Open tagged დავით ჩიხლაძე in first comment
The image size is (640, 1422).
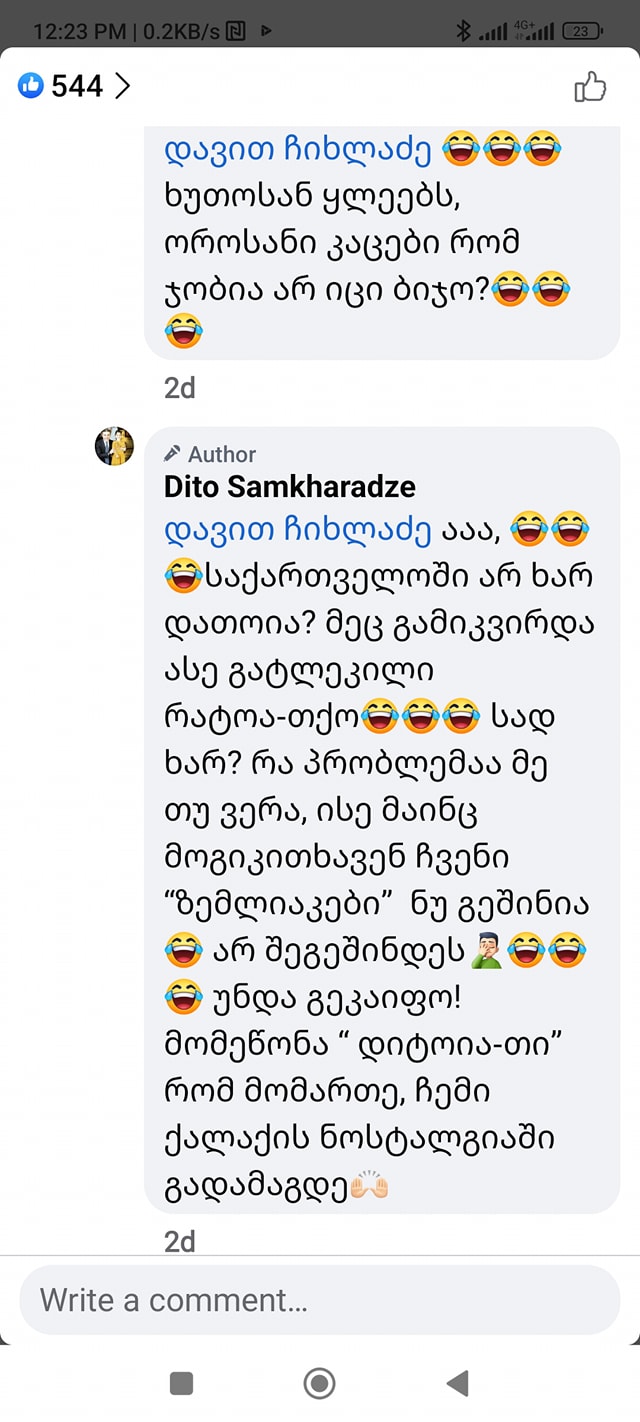coord(297,150)
